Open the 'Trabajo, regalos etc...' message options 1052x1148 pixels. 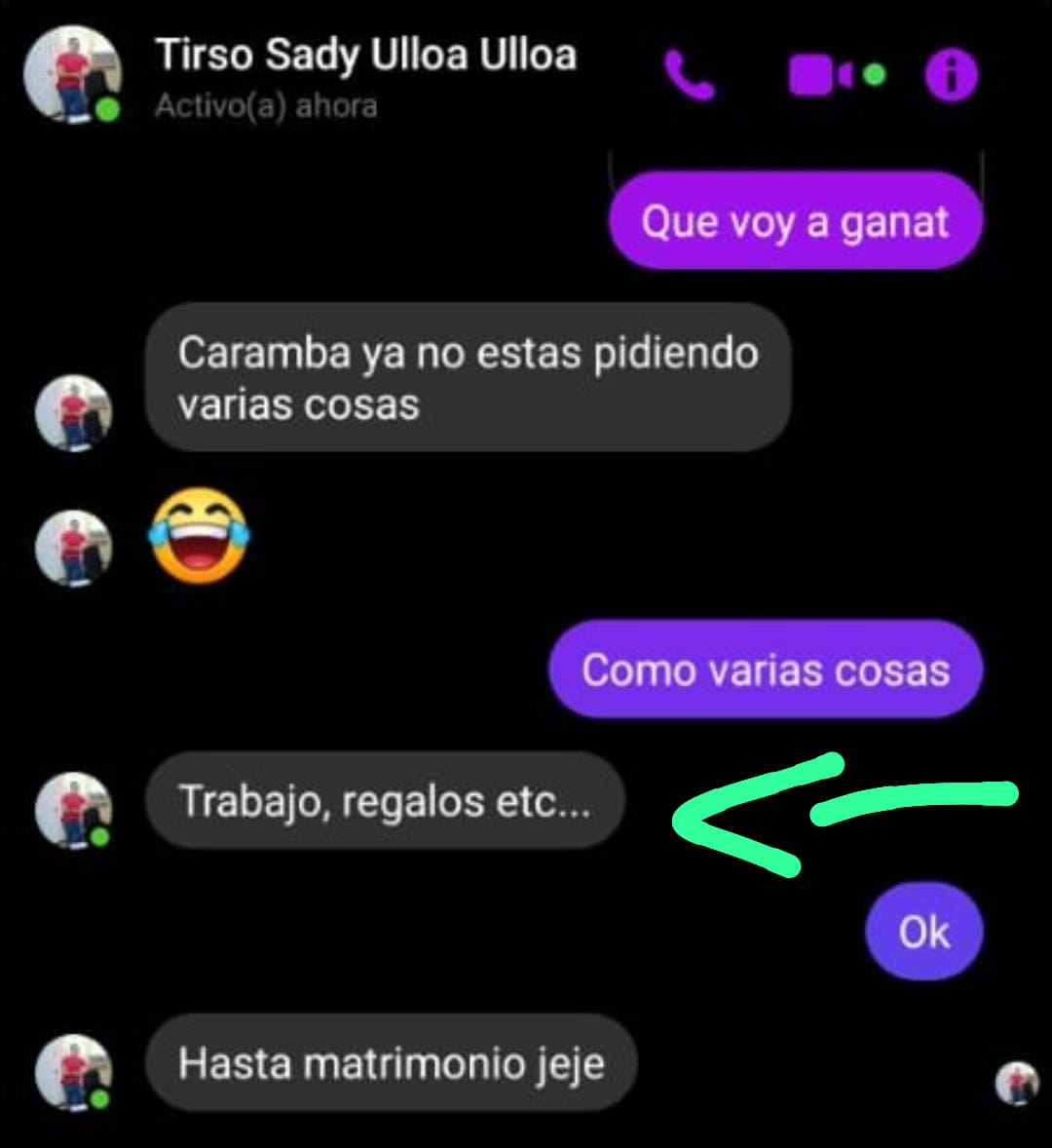(x=384, y=802)
